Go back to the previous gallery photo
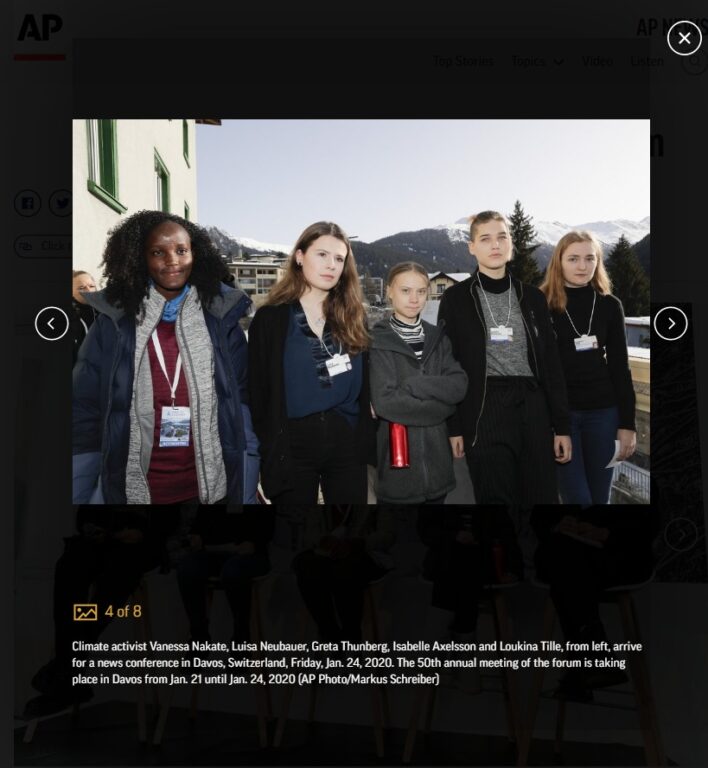This screenshot has width=708, height=768. point(52,323)
